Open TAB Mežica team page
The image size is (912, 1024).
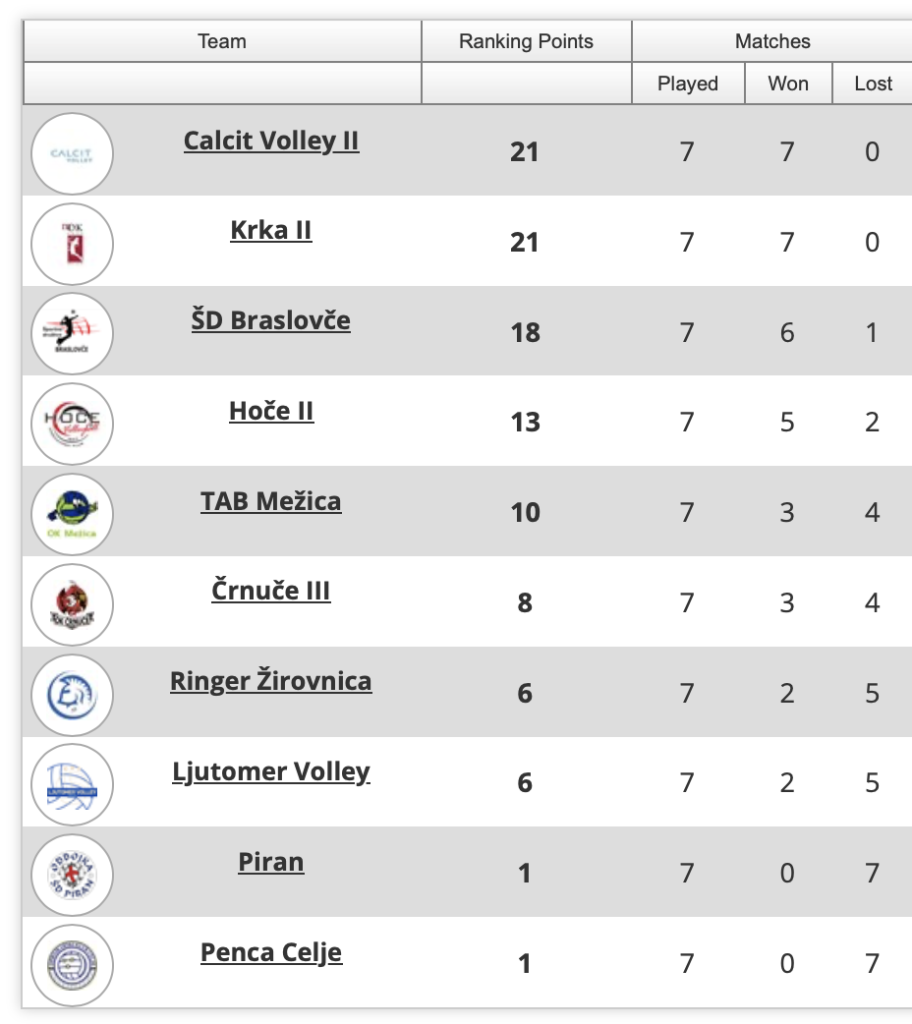tap(271, 501)
